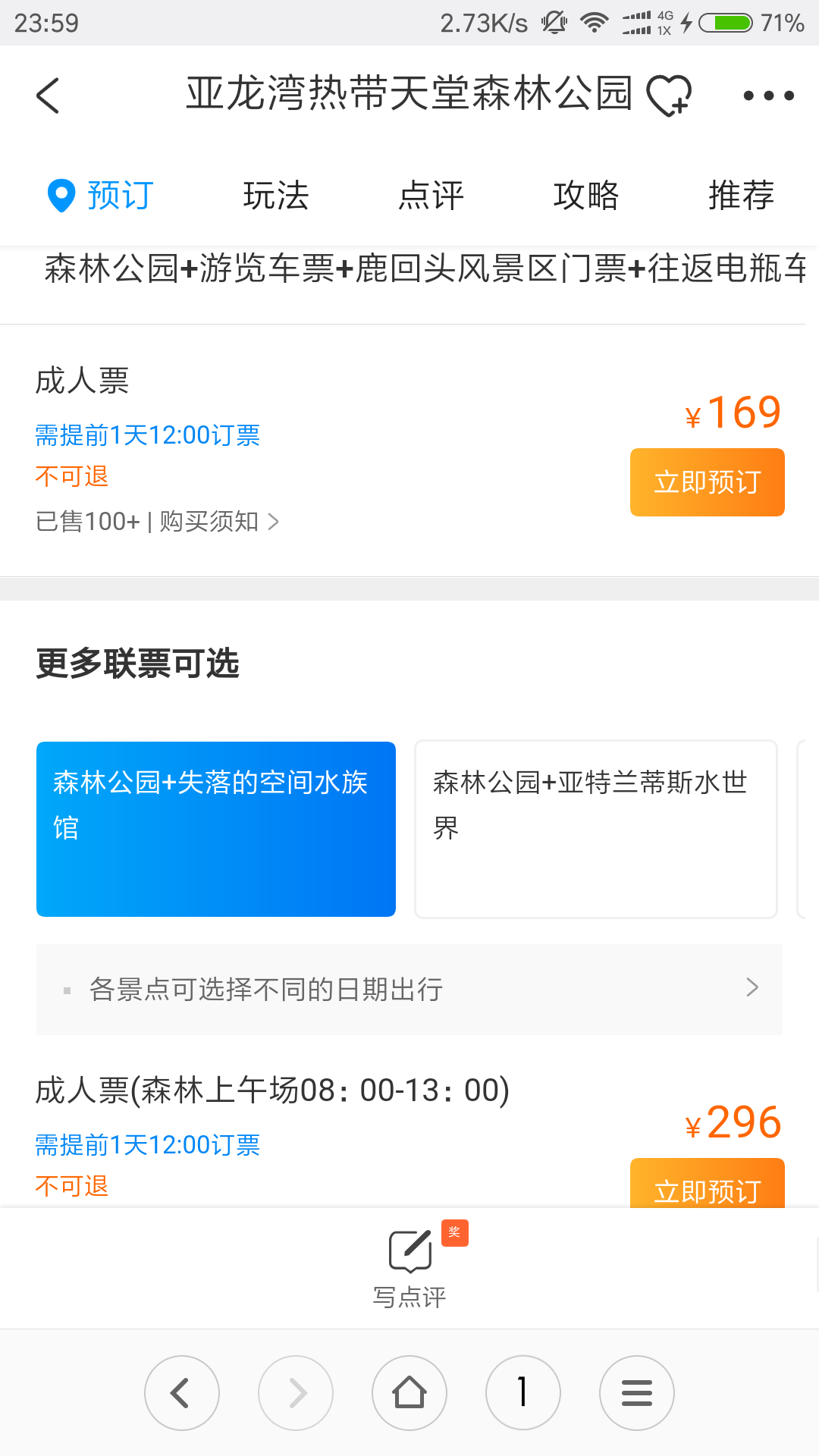This screenshot has width=819, height=1456.
Task: Tap the browser back button
Action: (182, 1393)
